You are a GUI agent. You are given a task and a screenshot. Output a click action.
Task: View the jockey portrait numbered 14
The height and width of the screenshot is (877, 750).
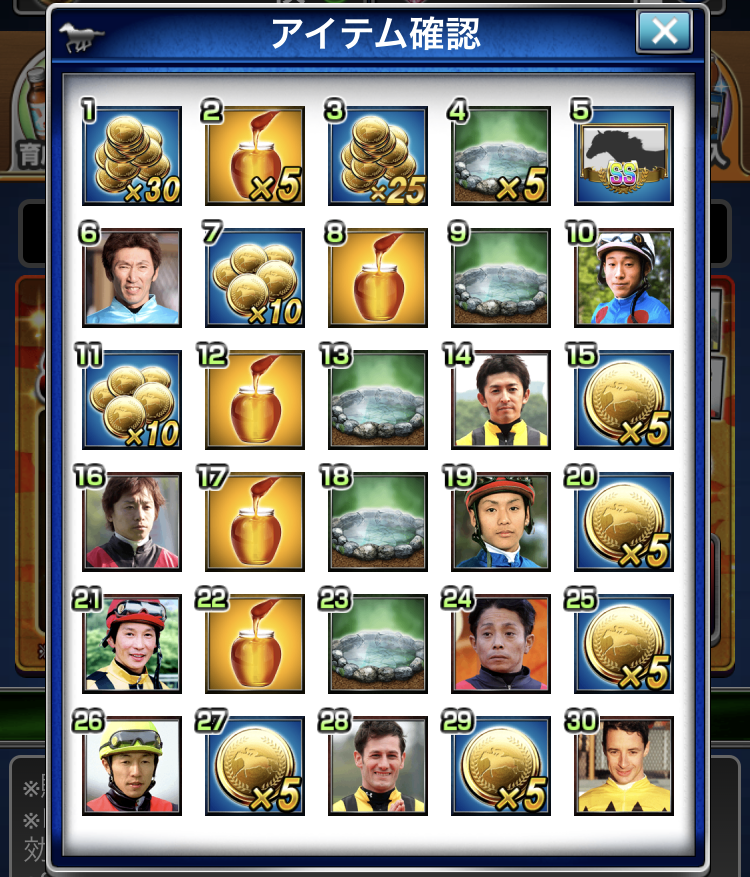pos(501,400)
